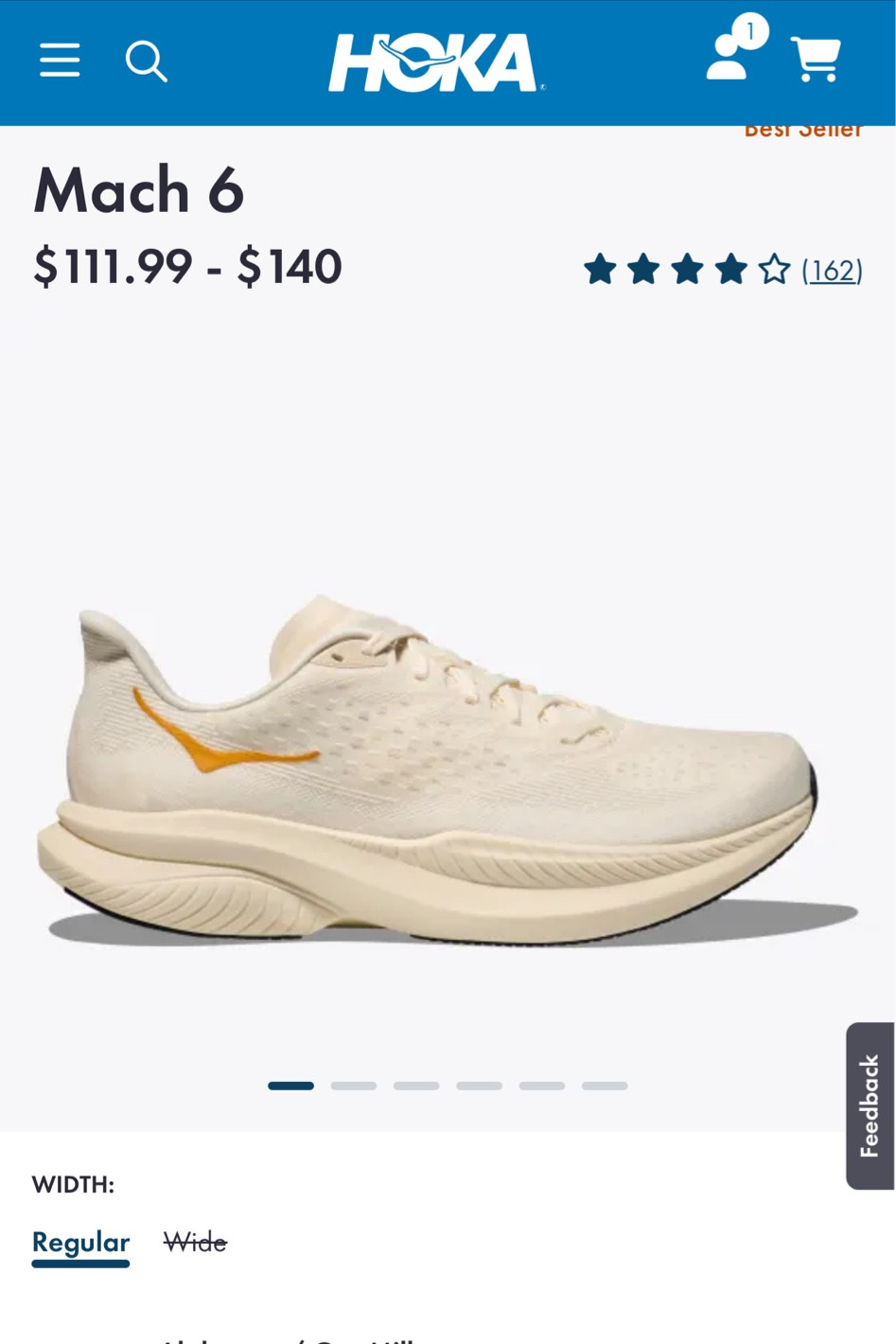896x1344 pixels.
Task: View the shopping cart
Action: pos(816,60)
